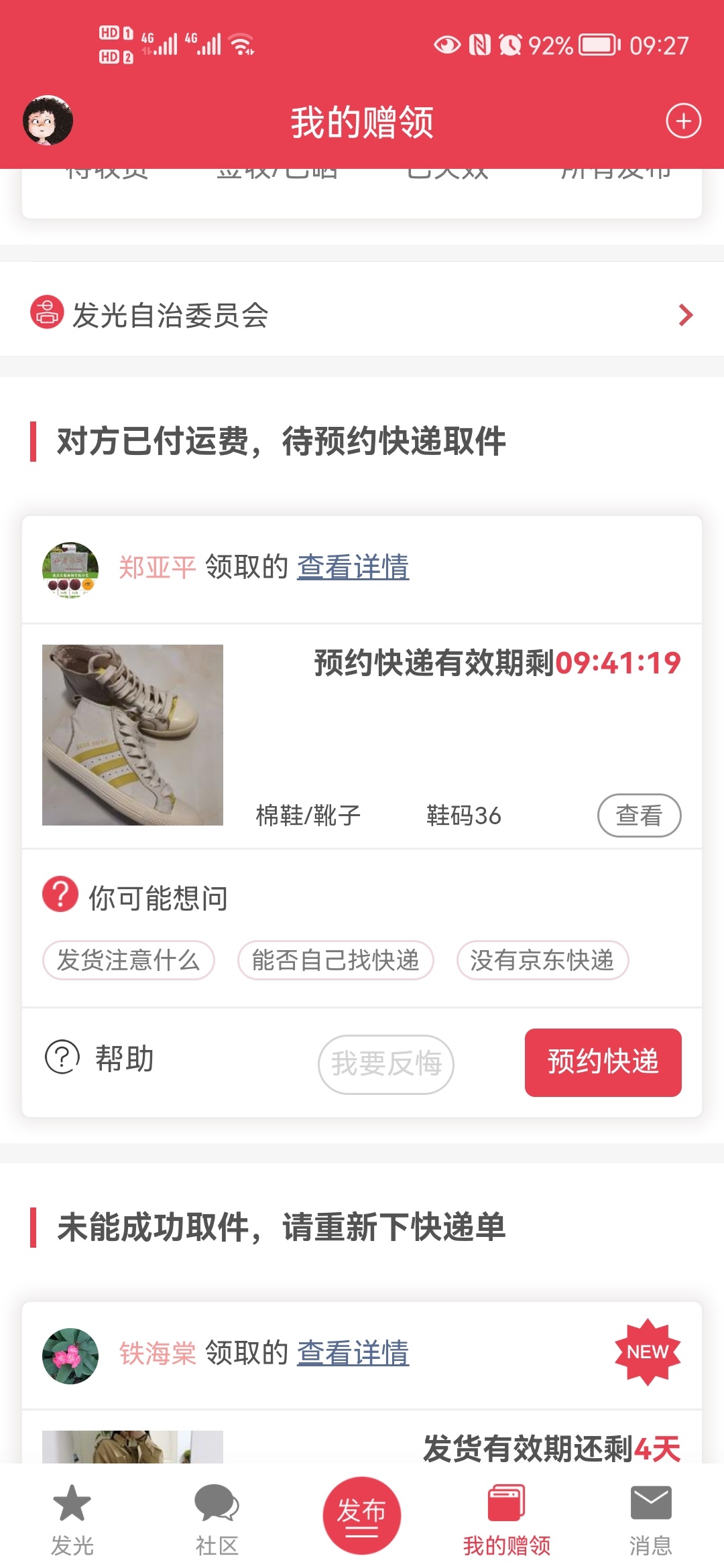
Task: Open 发光自治委员会 row
Action: pos(362,315)
